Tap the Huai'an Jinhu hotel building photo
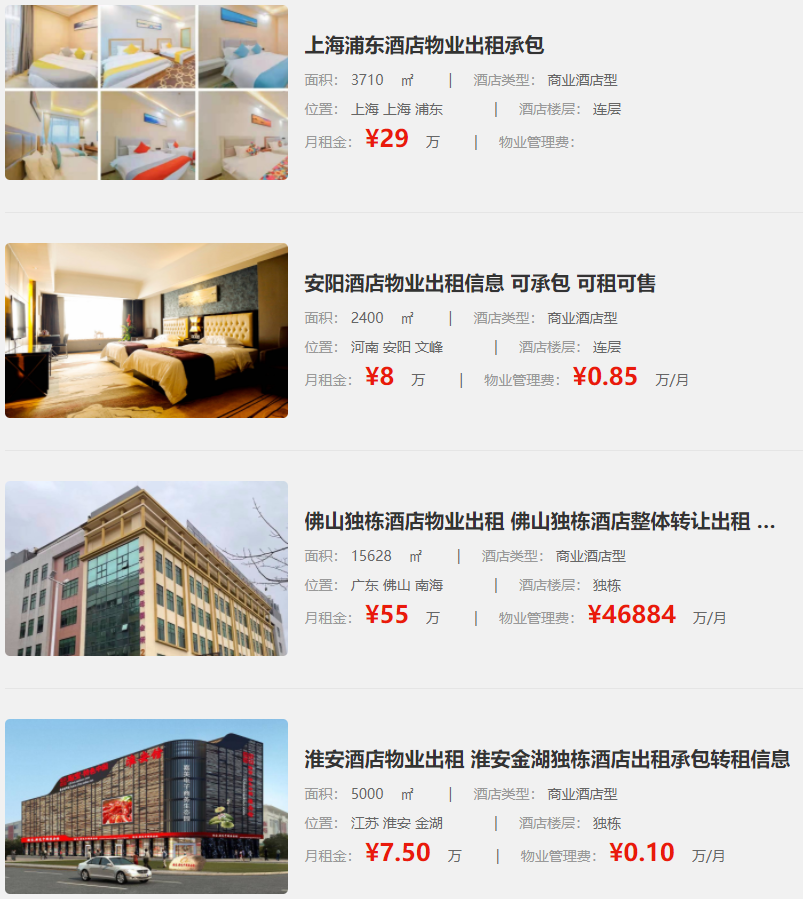 click(x=146, y=806)
